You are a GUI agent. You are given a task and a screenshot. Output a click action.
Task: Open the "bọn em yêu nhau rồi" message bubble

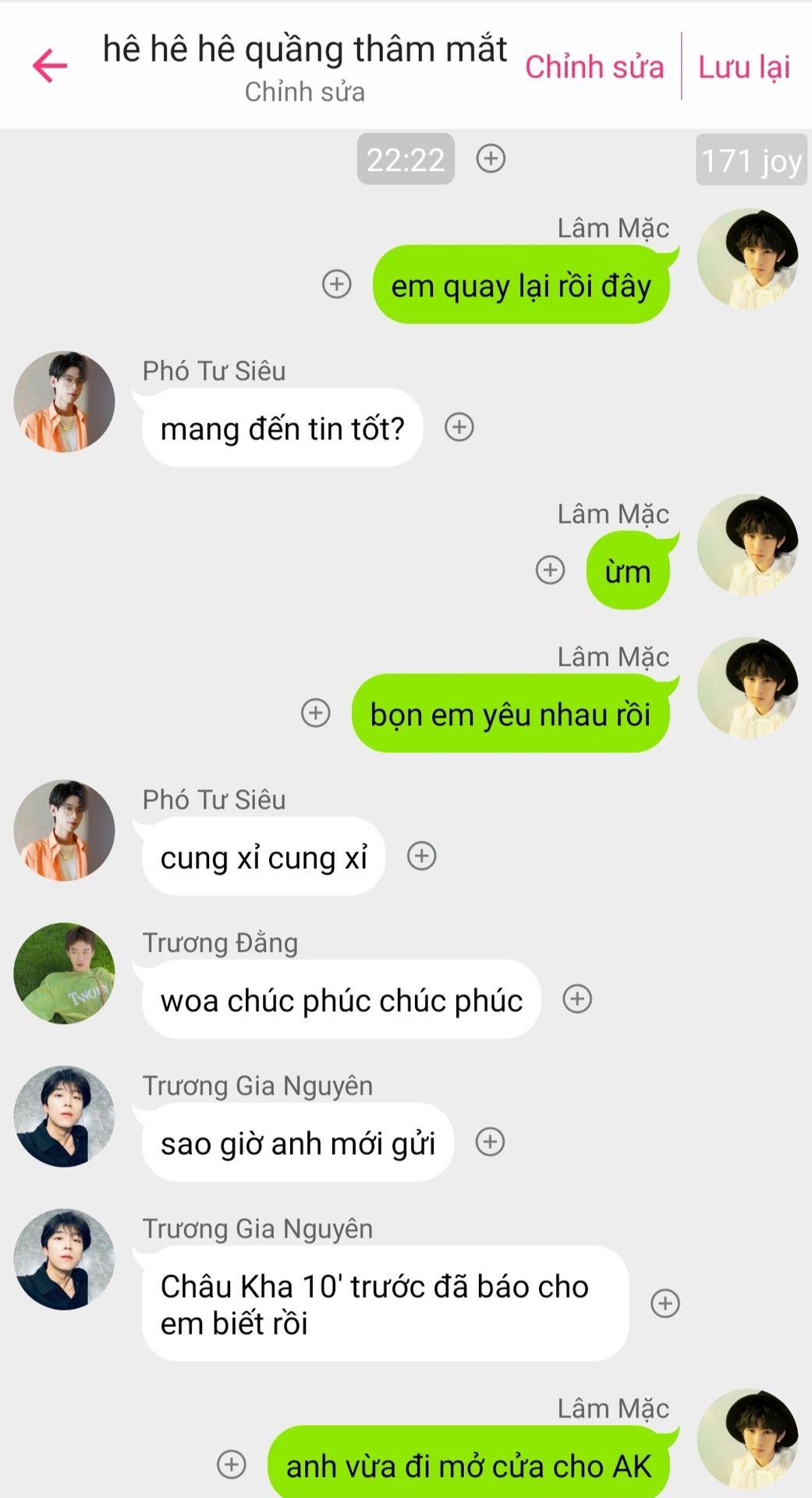tap(511, 714)
